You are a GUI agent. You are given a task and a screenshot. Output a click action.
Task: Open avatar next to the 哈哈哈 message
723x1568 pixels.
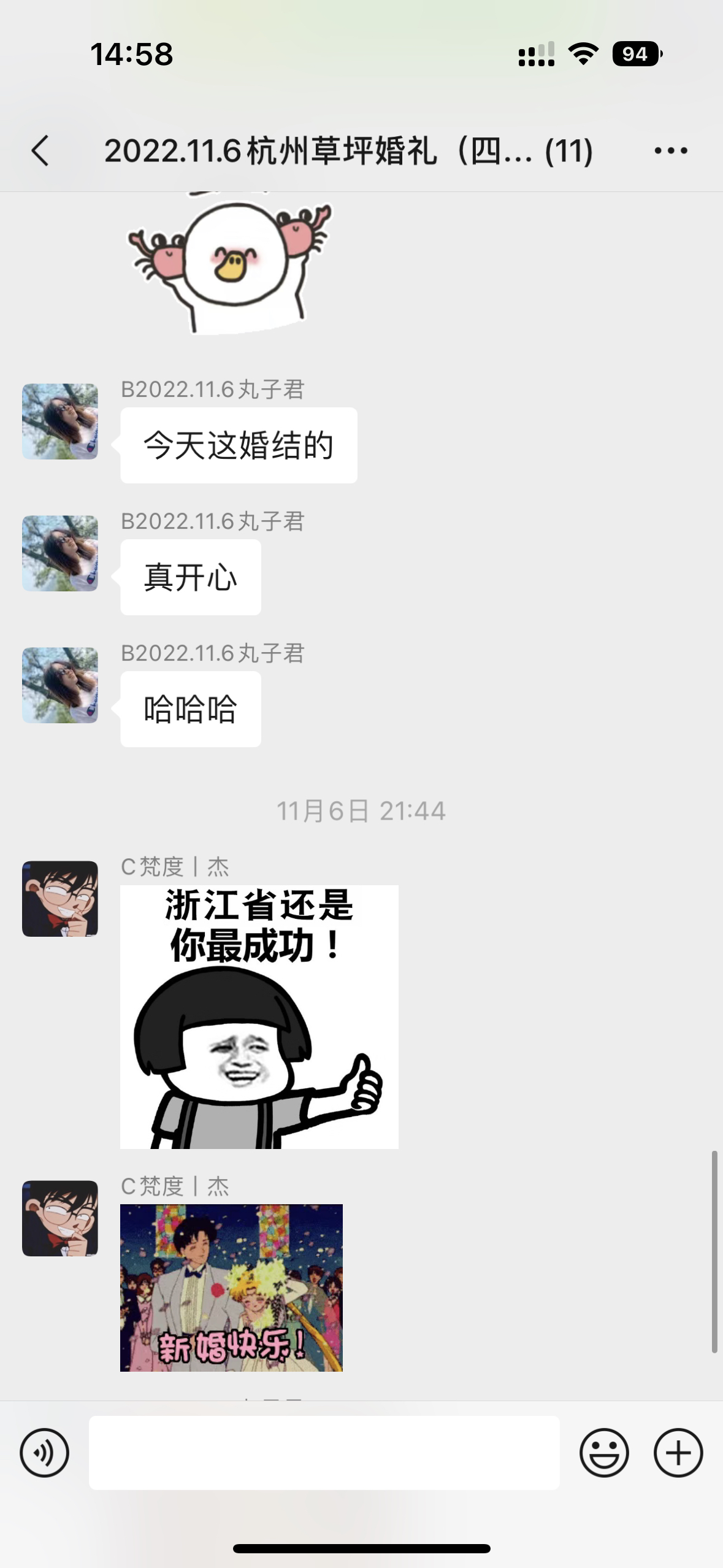[60, 685]
